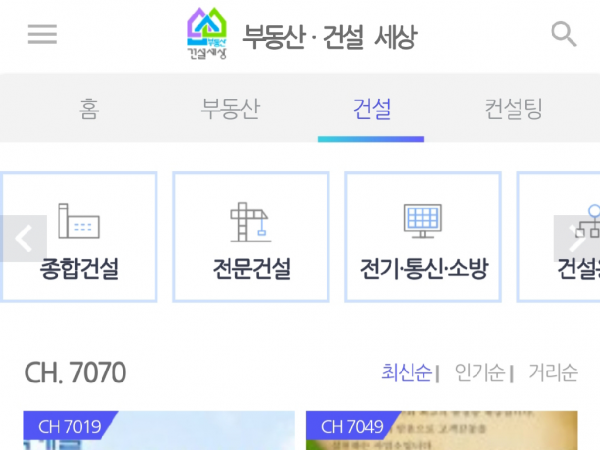This screenshot has width=600, height=450.
Task: Open the CH 7019 channel card
Action: (x=159, y=431)
